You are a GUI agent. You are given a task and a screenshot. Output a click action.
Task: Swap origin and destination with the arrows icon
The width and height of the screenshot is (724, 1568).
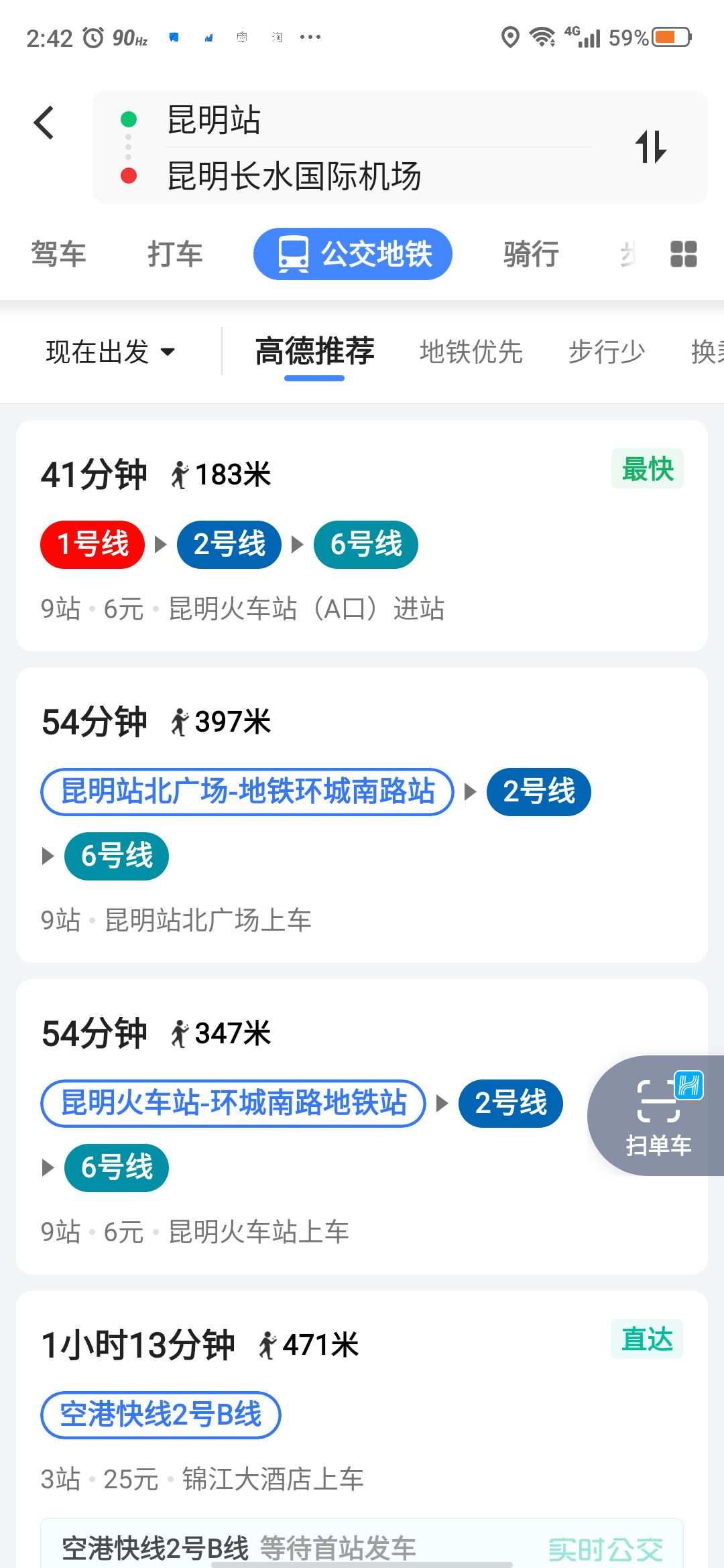click(651, 147)
